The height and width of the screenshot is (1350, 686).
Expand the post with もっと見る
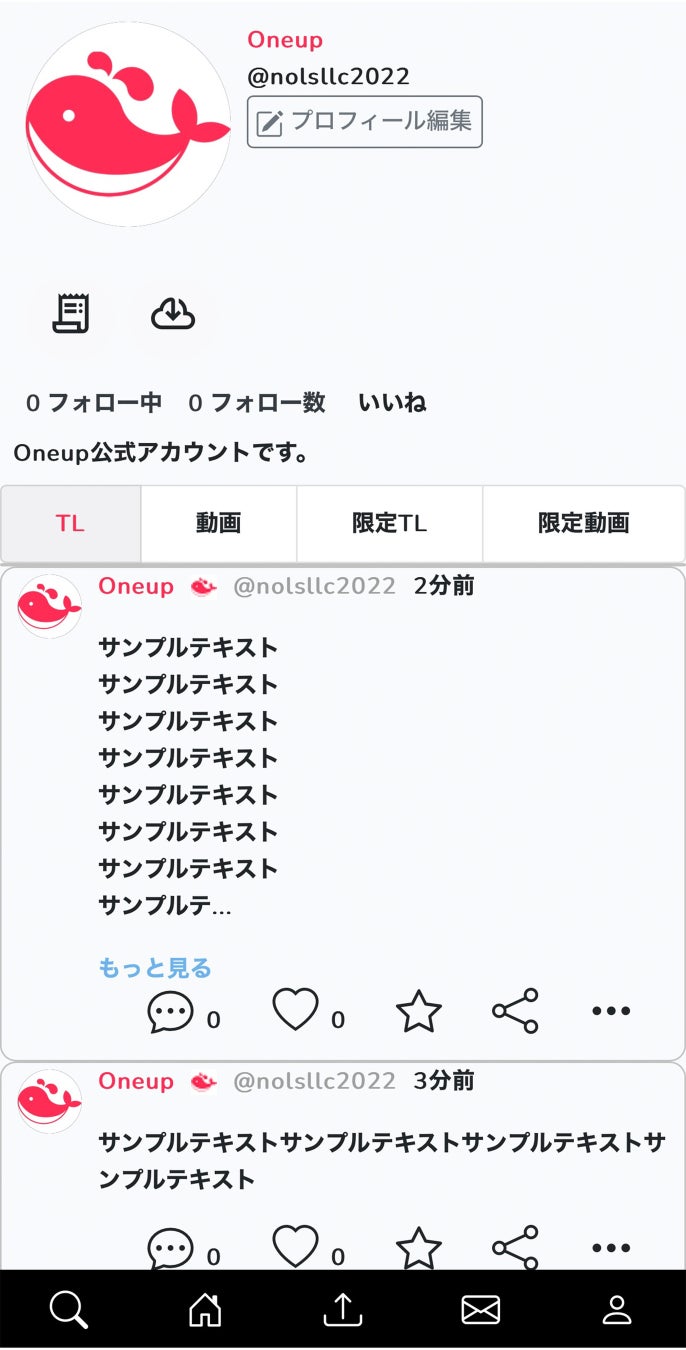click(155, 967)
